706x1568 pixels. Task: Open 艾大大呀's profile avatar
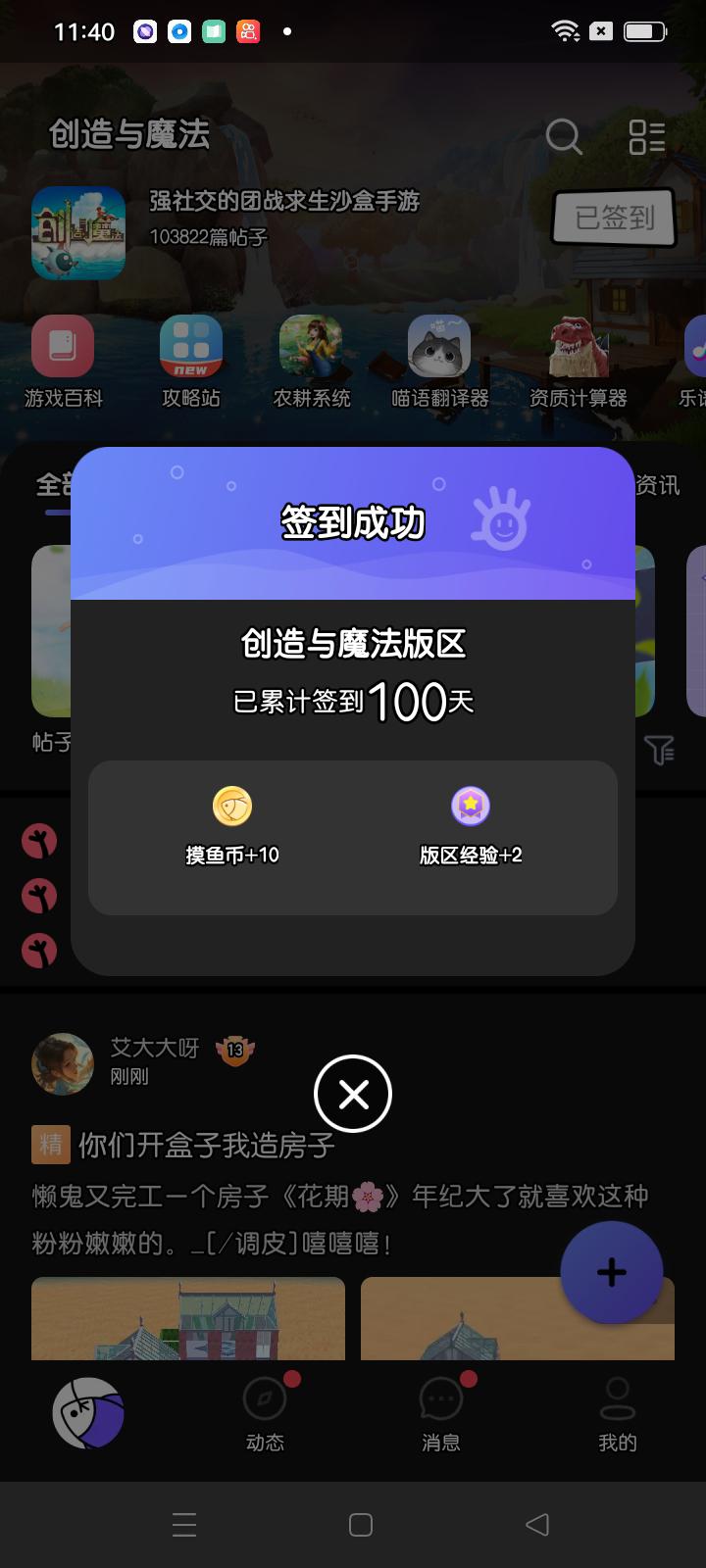coord(63,1063)
